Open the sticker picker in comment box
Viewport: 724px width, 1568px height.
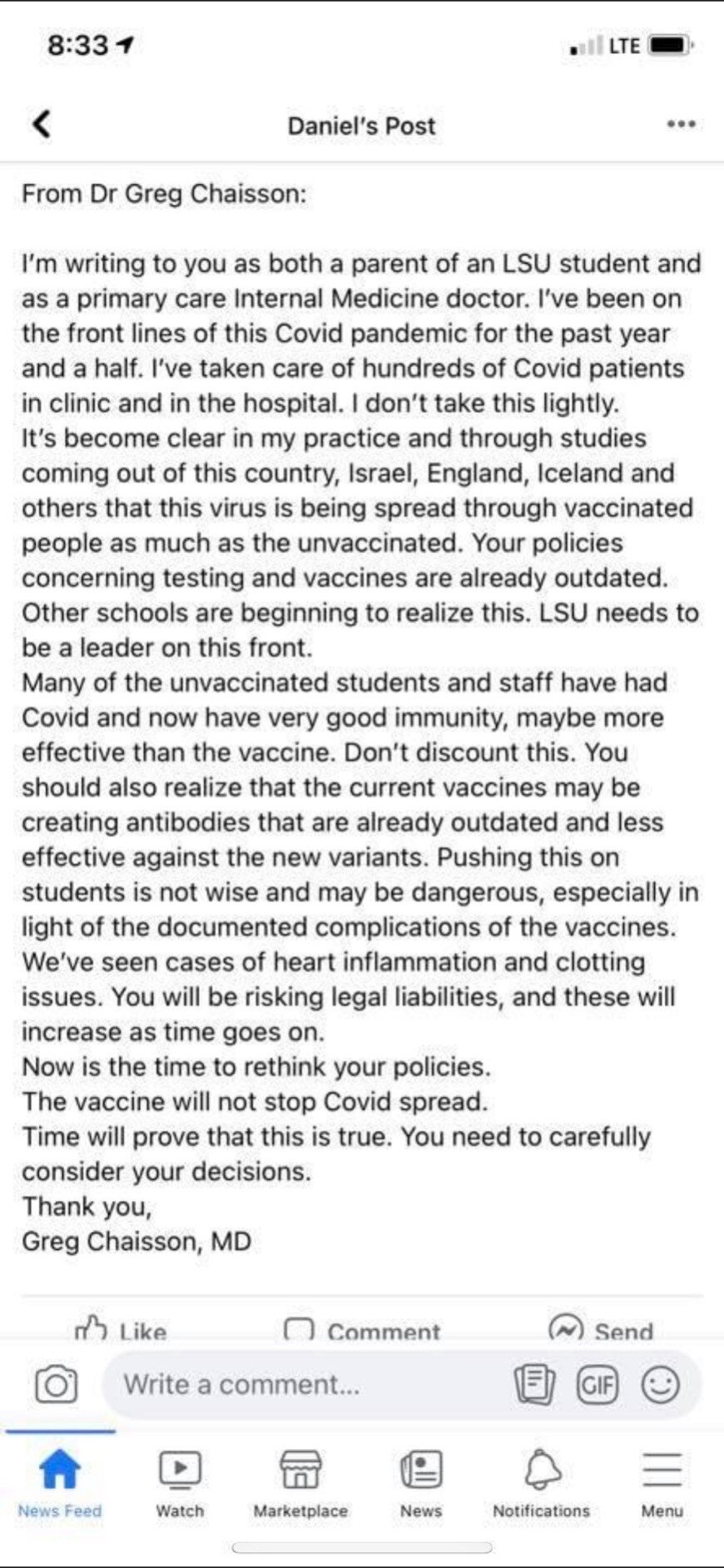pyautogui.click(x=533, y=1386)
